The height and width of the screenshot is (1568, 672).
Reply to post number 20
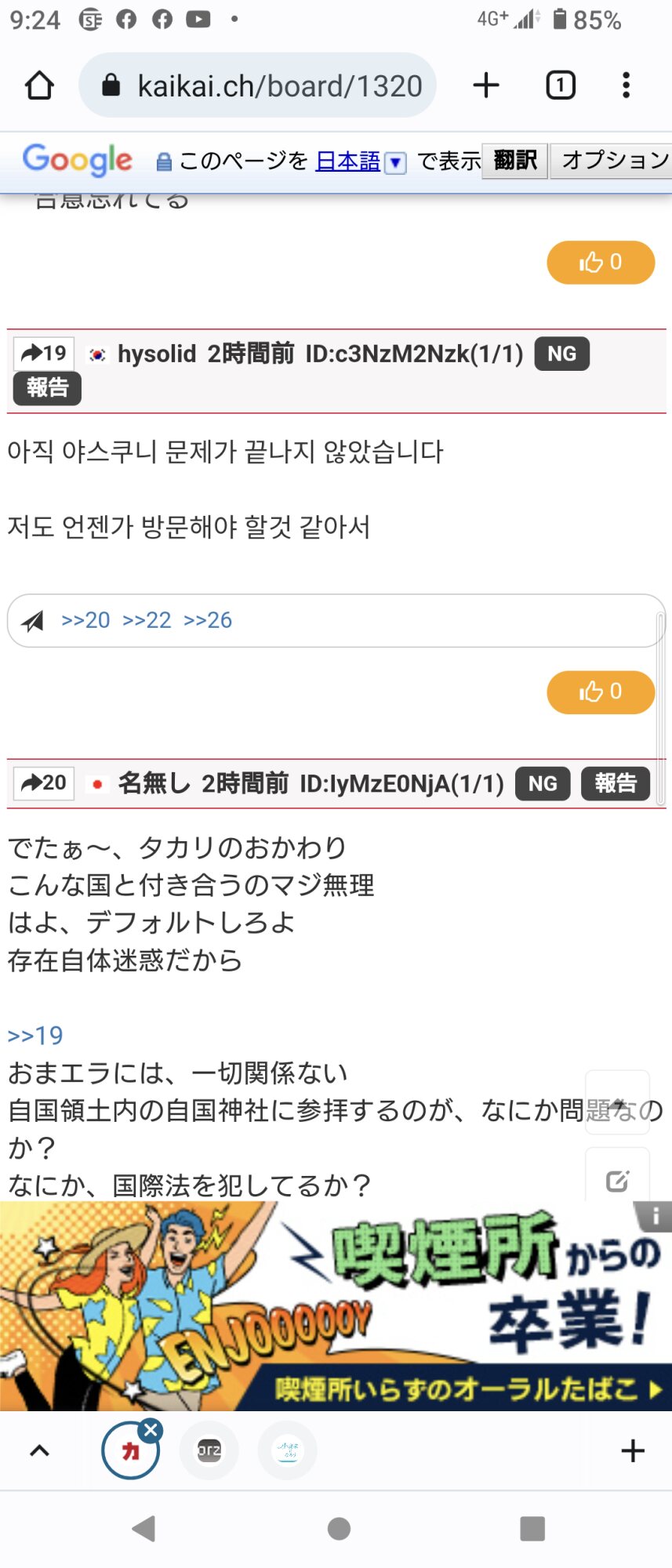44,782
